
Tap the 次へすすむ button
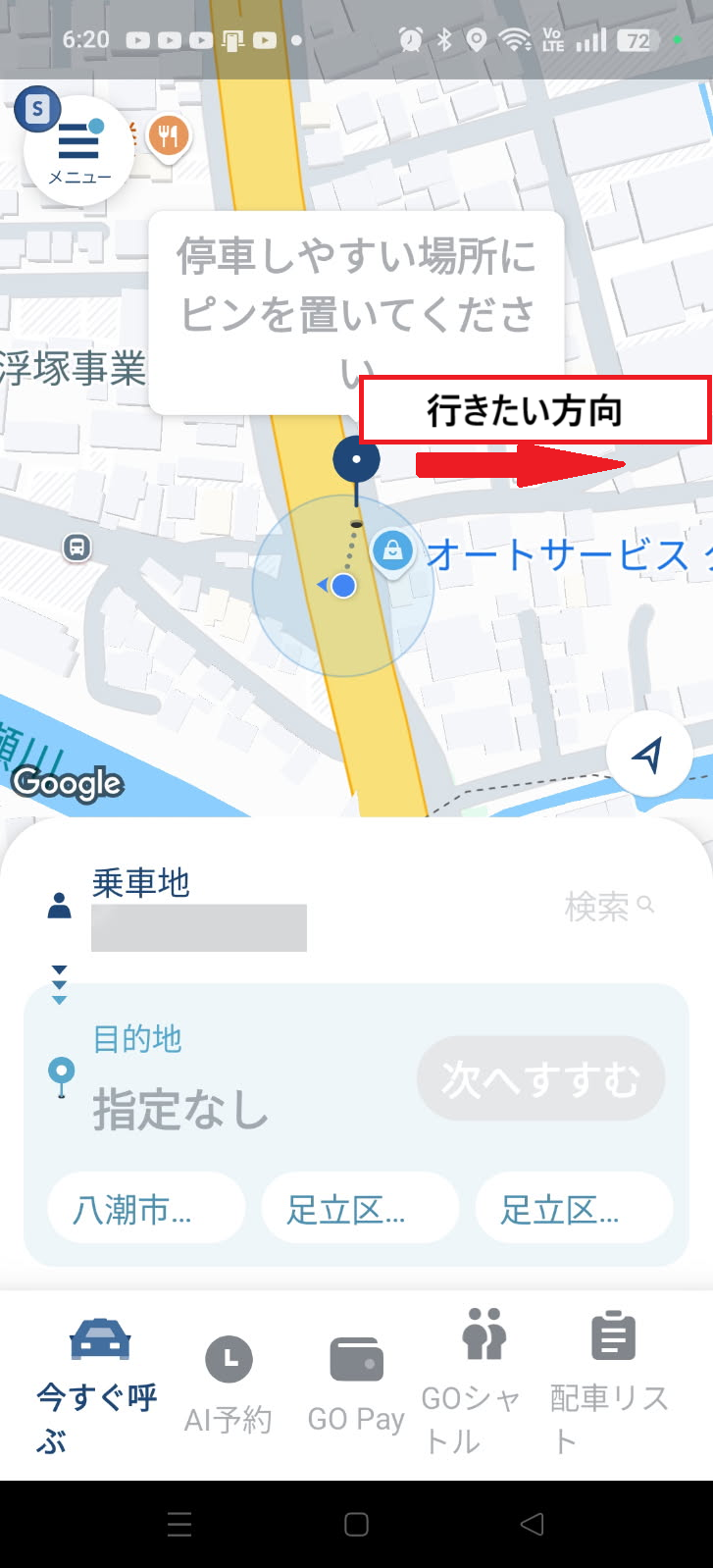point(539,1077)
